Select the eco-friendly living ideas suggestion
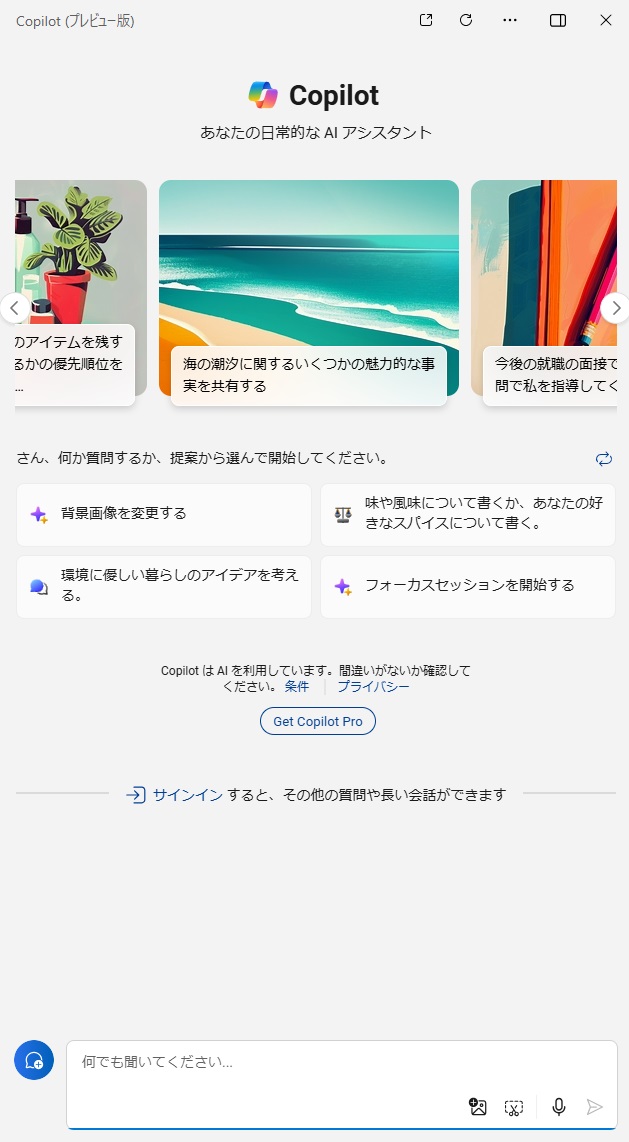 [x=164, y=586]
